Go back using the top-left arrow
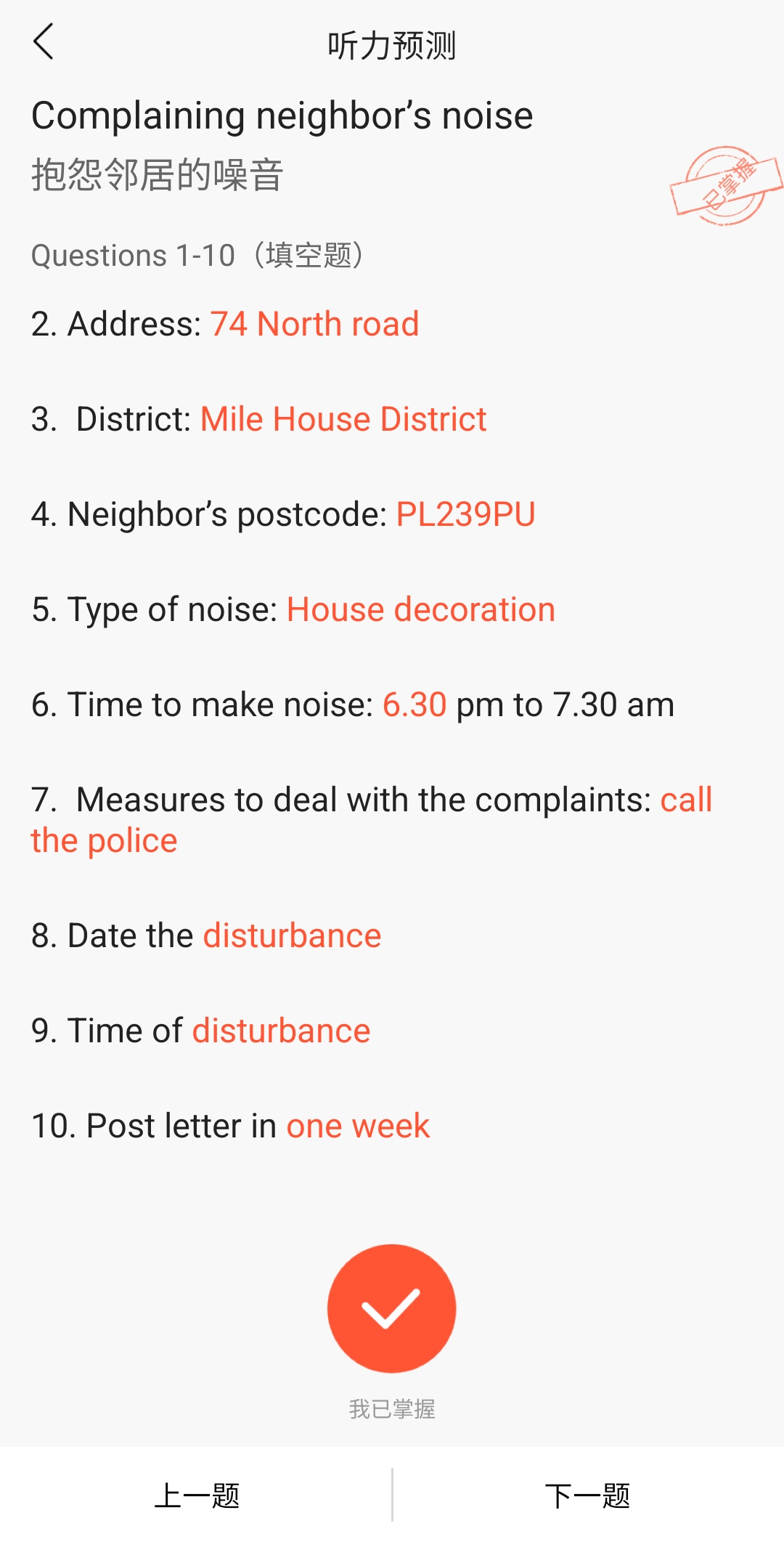This screenshot has height=1542, width=784. [44, 42]
